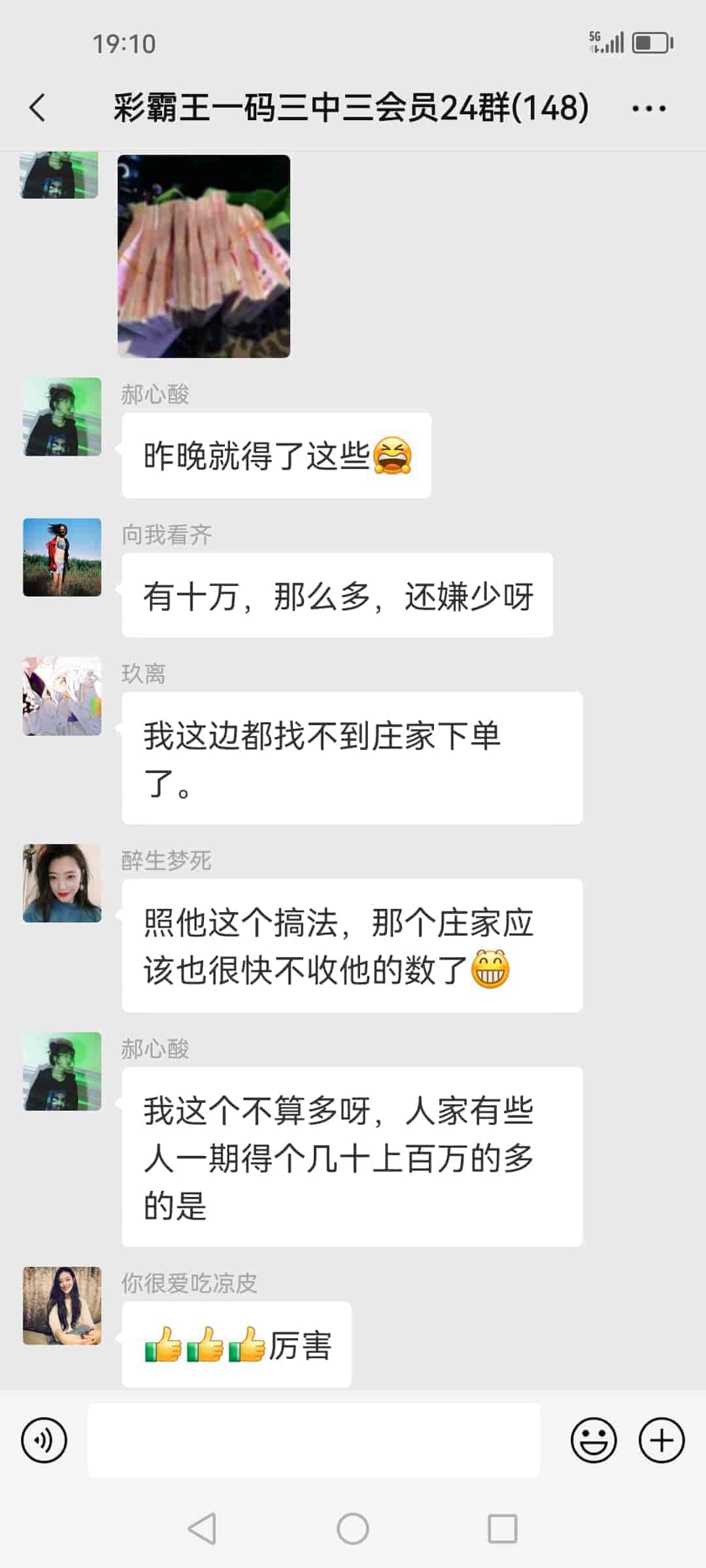Open the money stacks photo
This screenshot has width=706, height=1568.
(203, 255)
